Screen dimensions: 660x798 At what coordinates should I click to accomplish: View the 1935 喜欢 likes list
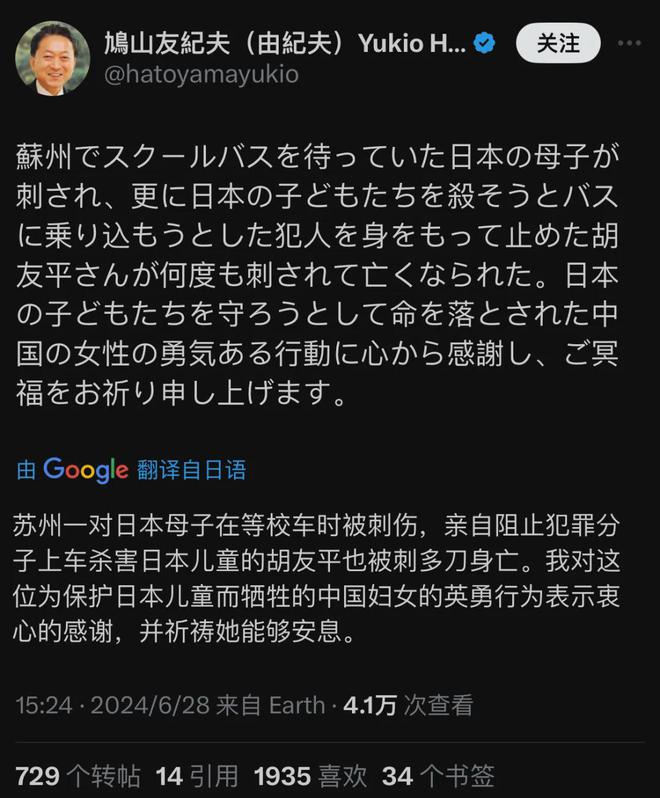pos(310,775)
